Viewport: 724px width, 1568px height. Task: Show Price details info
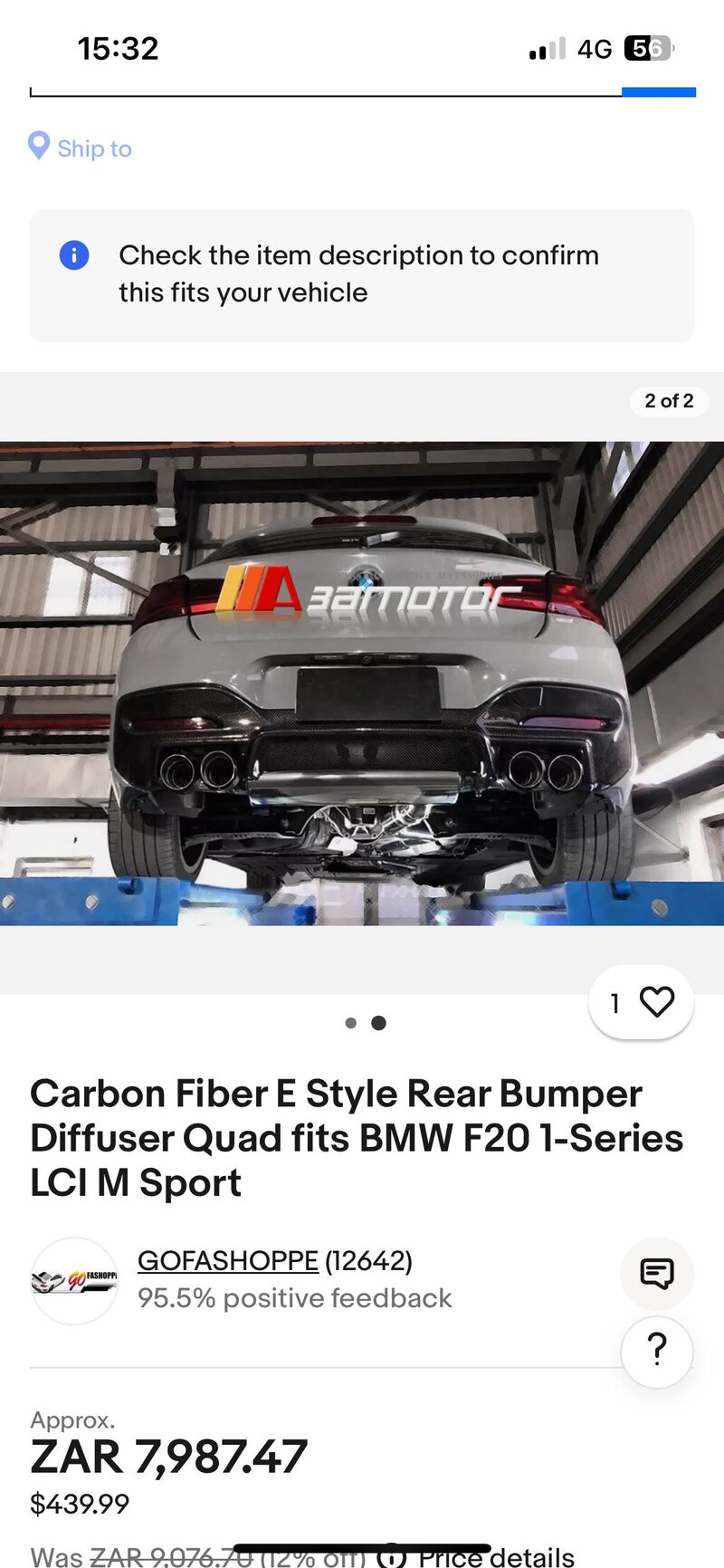[x=481, y=1557]
